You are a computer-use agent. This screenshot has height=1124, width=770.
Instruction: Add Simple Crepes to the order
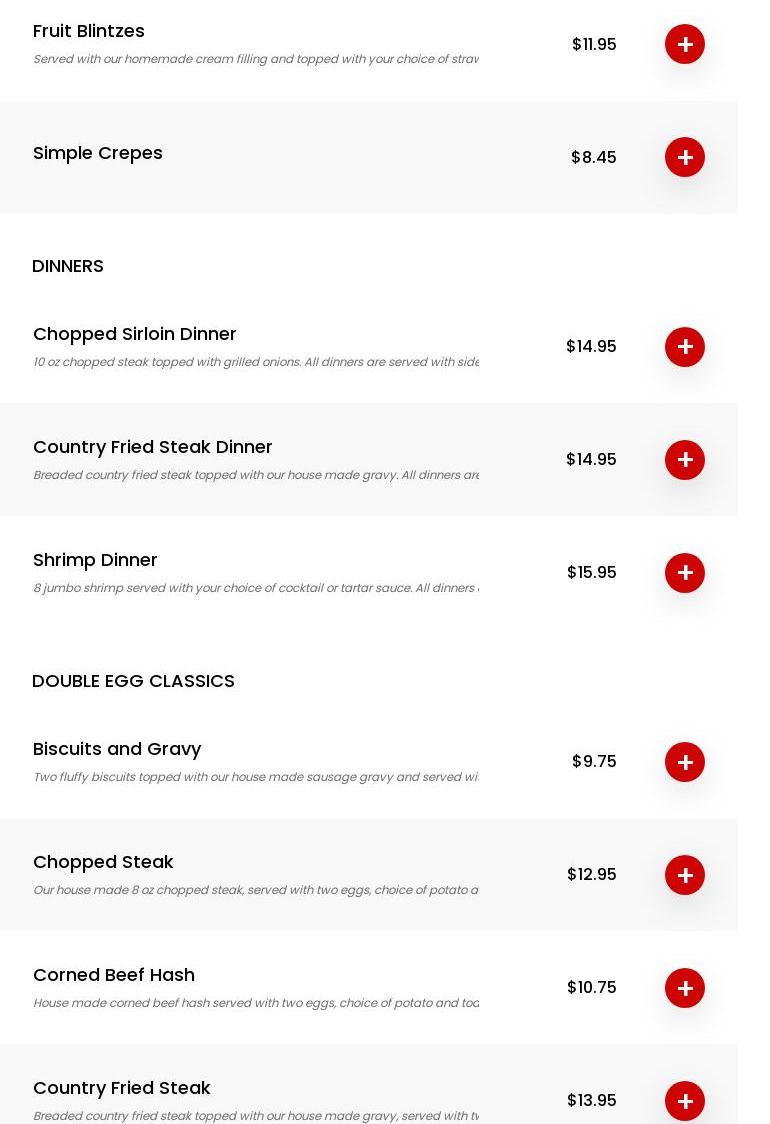pos(685,157)
